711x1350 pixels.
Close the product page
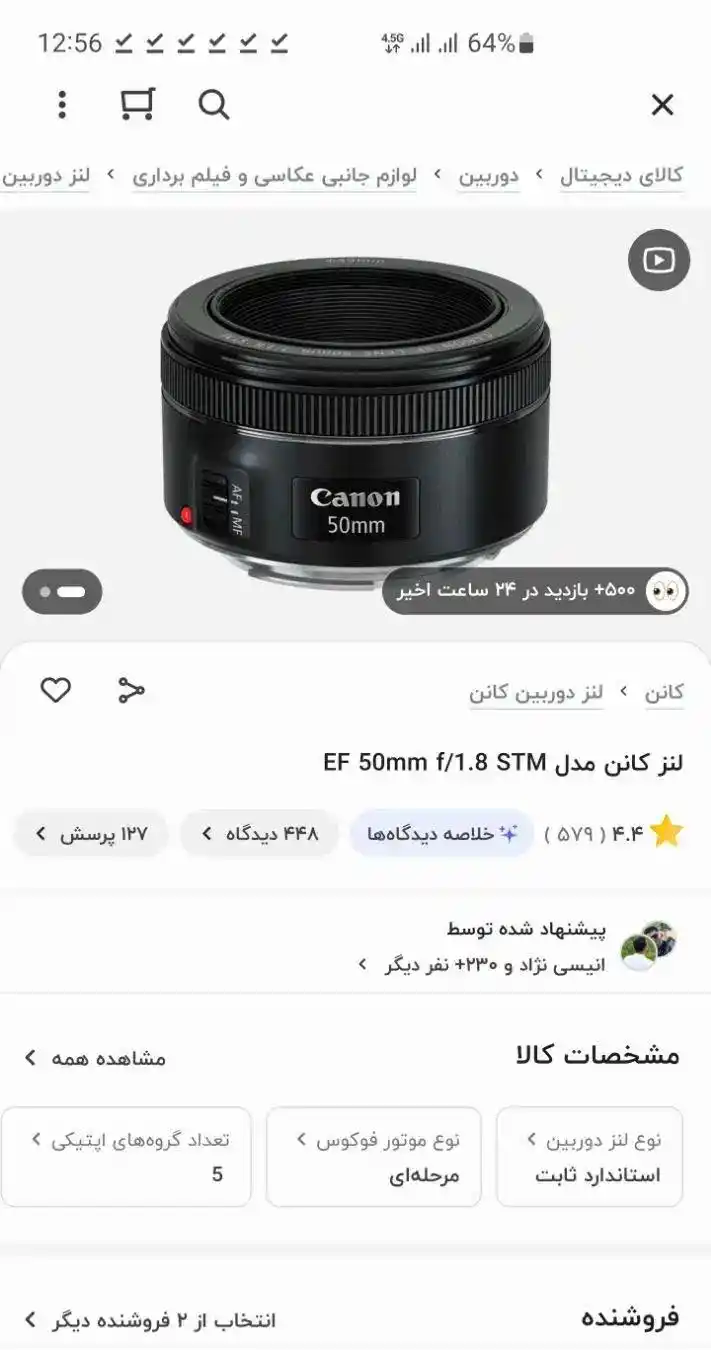coord(662,105)
